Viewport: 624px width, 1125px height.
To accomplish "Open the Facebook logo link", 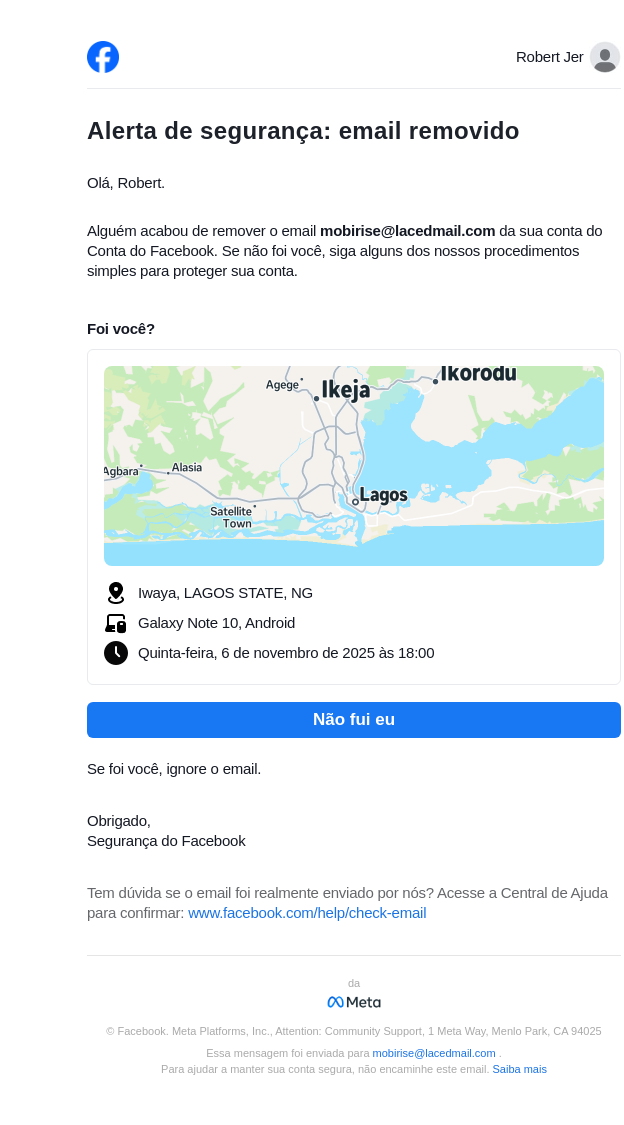I will pyautogui.click(x=103, y=57).
